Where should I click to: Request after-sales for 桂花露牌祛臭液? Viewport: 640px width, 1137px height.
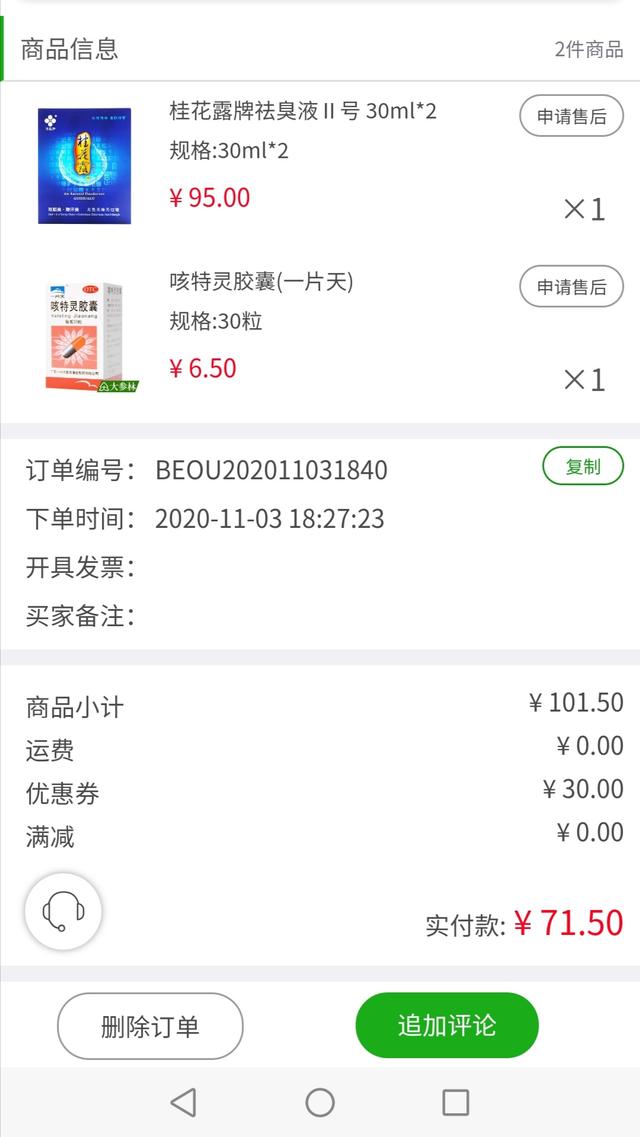pyautogui.click(x=571, y=115)
